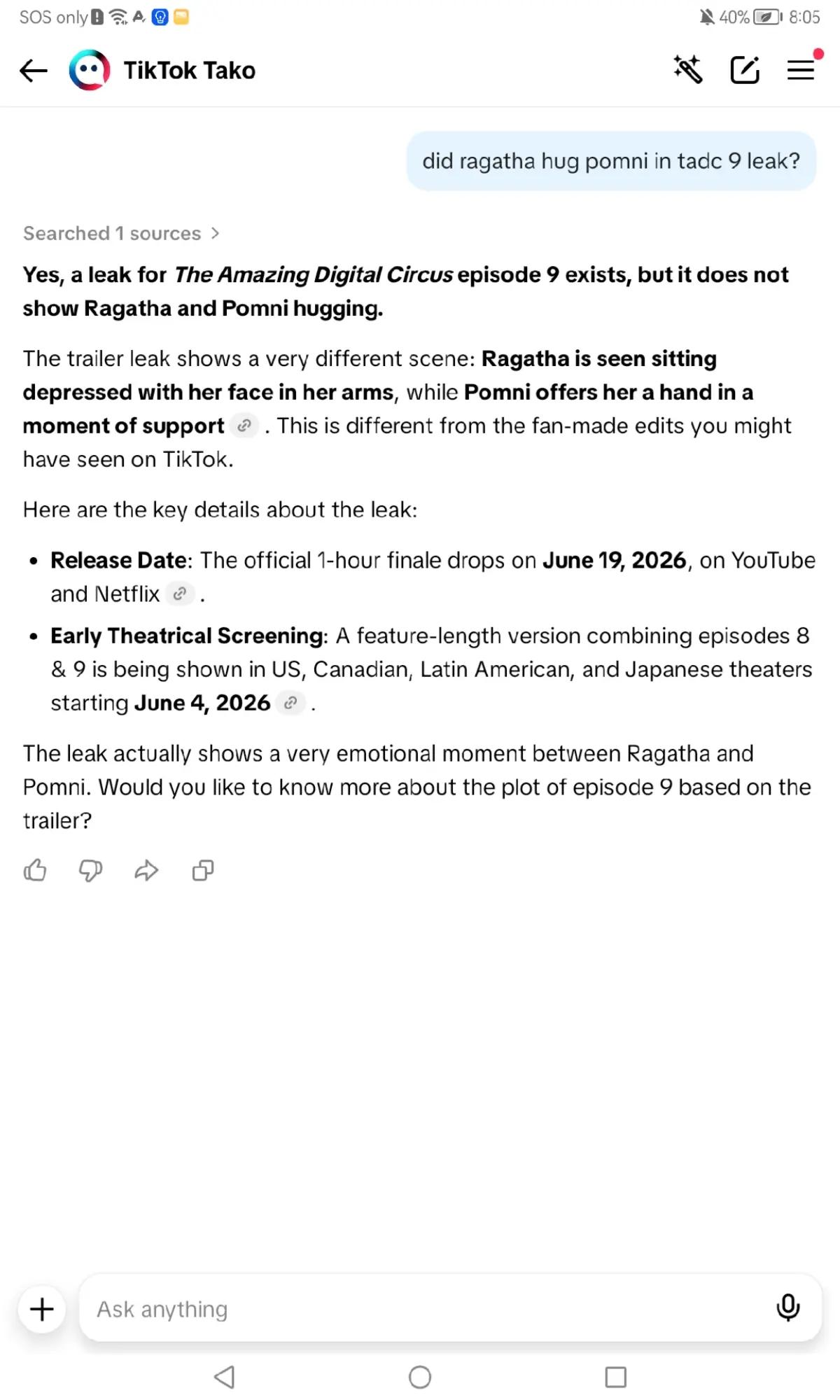The width and height of the screenshot is (840, 1400).
Task: Start a new chat with the compose icon
Action: click(x=745, y=69)
